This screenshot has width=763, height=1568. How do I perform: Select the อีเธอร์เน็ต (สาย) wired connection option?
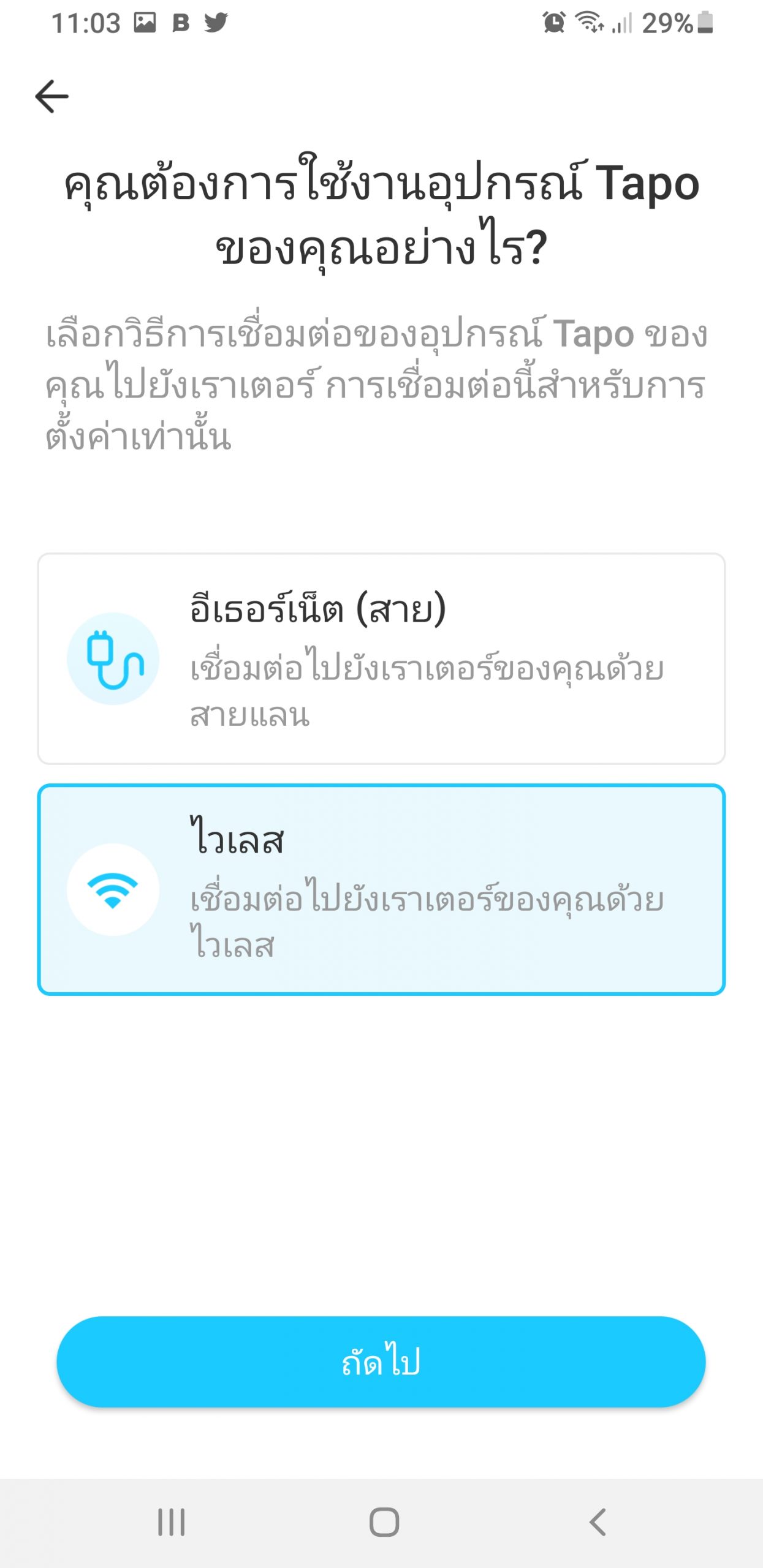click(x=381, y=658)
